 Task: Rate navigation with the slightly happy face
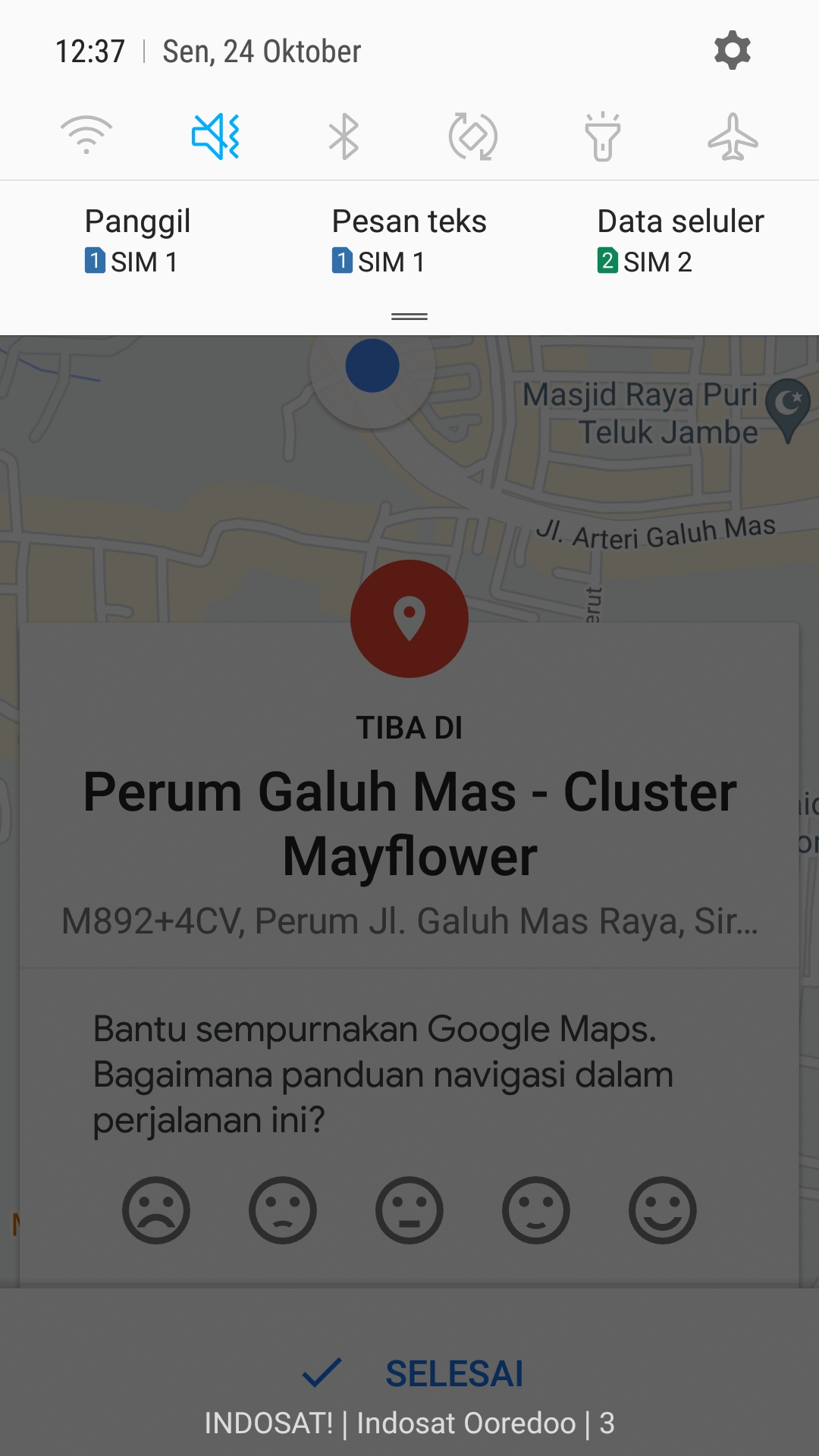tap(536, 1210)
